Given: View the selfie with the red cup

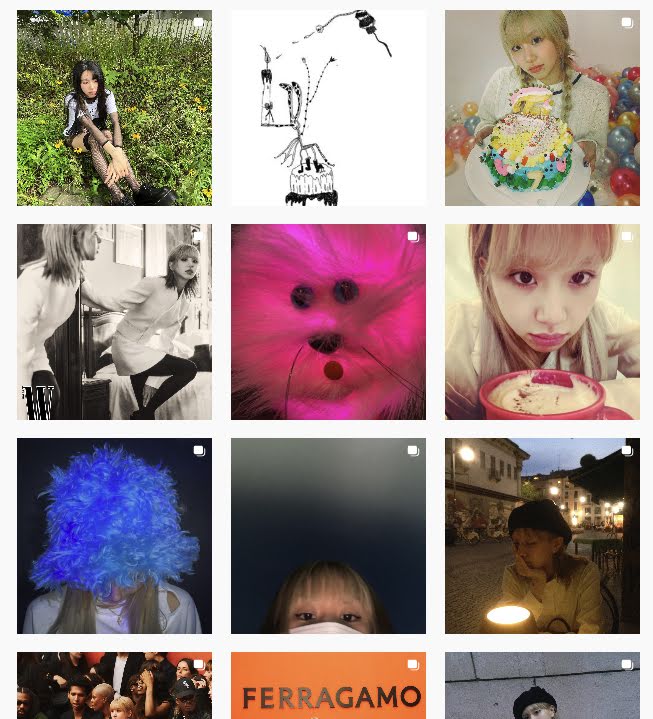Looking at the screenshot, I should pyautogui.click(x=542, y=322).
